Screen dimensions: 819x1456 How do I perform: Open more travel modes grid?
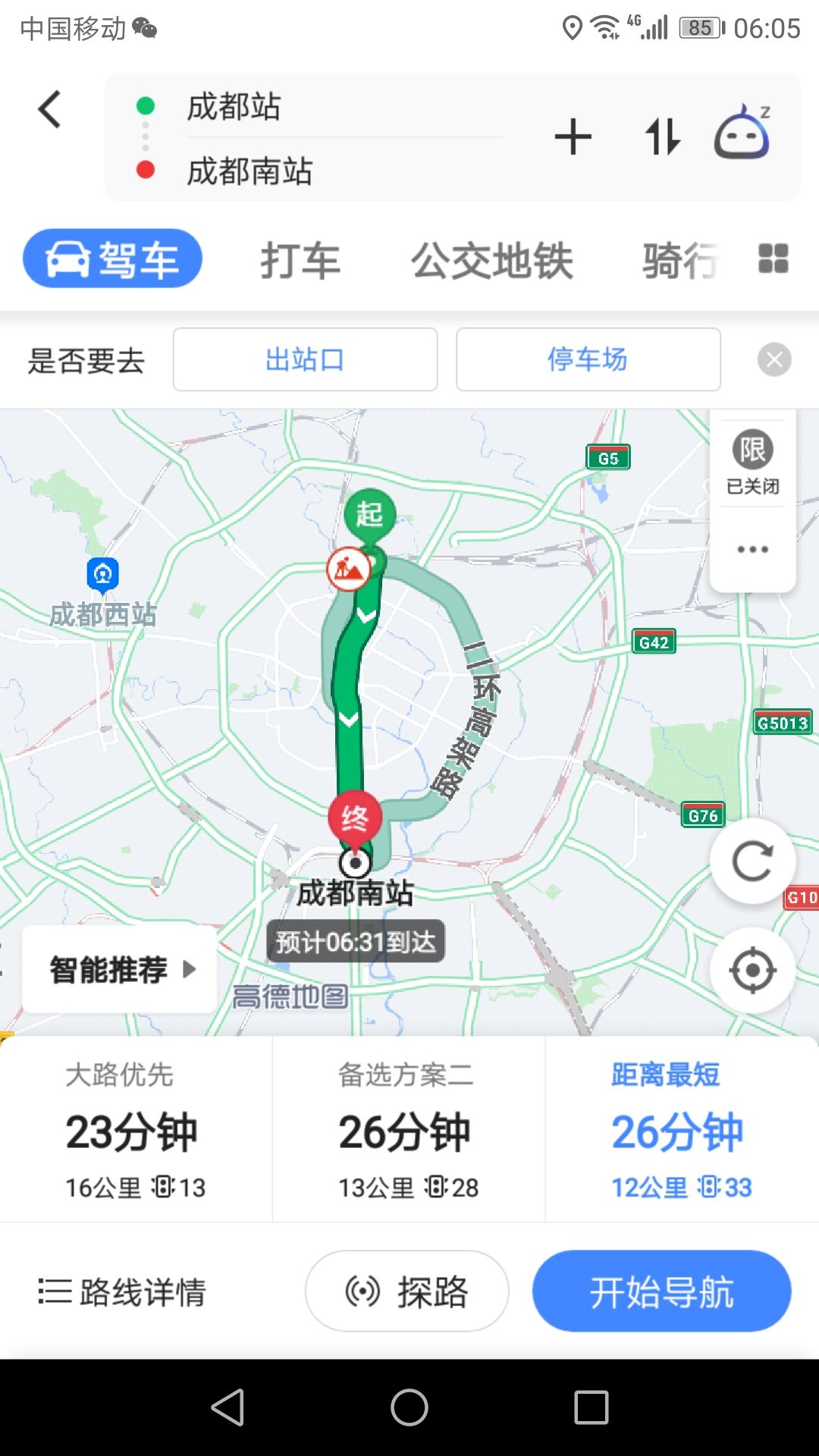pos(773,259)
